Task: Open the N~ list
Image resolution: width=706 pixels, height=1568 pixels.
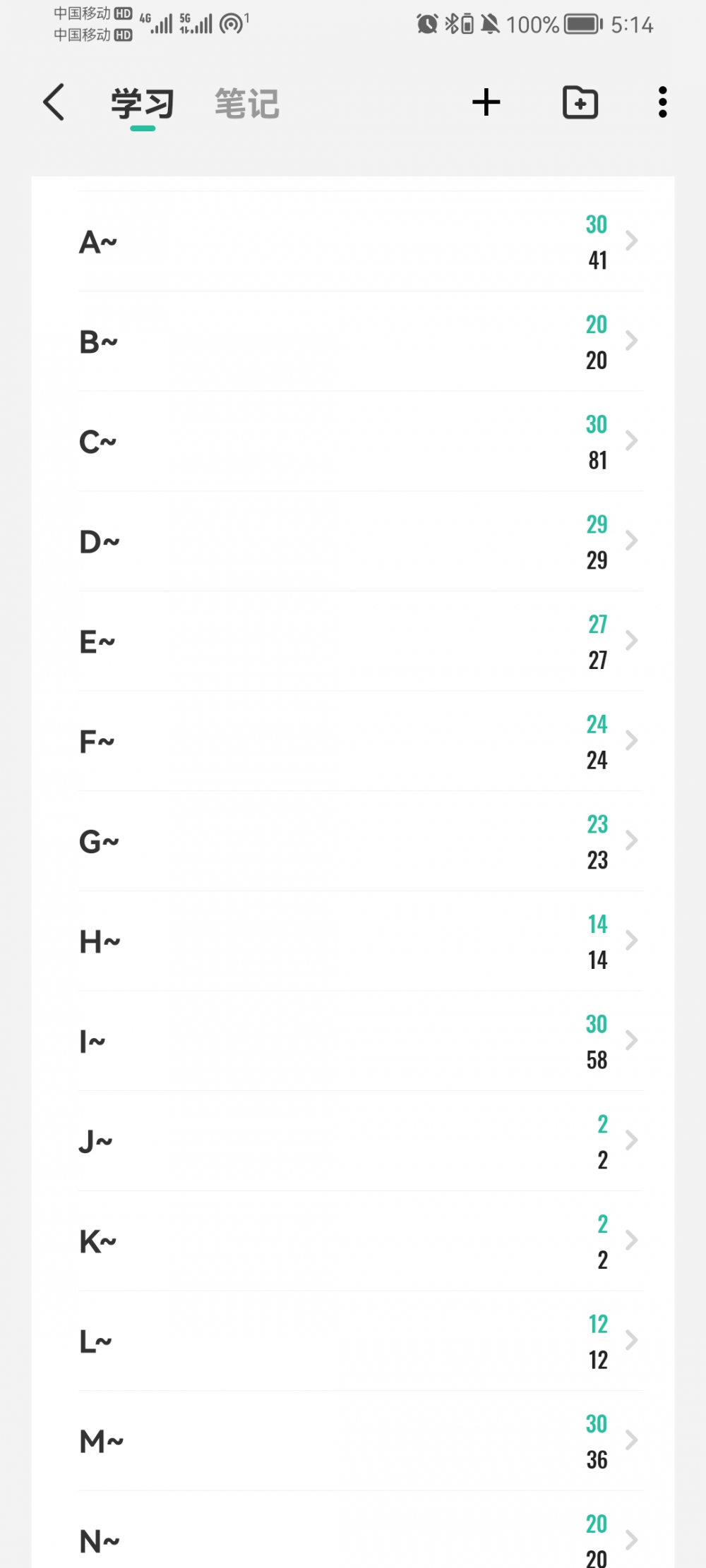Action: click(361, 1530)
